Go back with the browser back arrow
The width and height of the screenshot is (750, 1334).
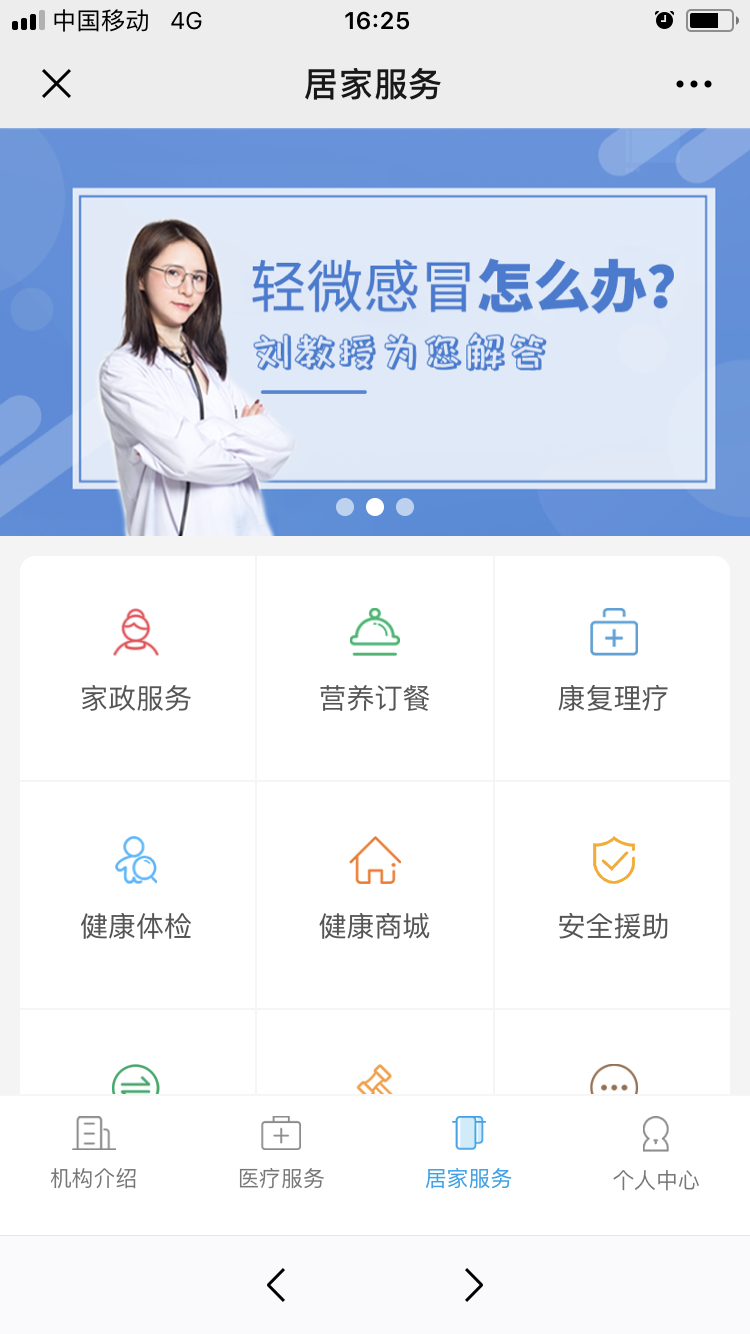click(277, 1285)
